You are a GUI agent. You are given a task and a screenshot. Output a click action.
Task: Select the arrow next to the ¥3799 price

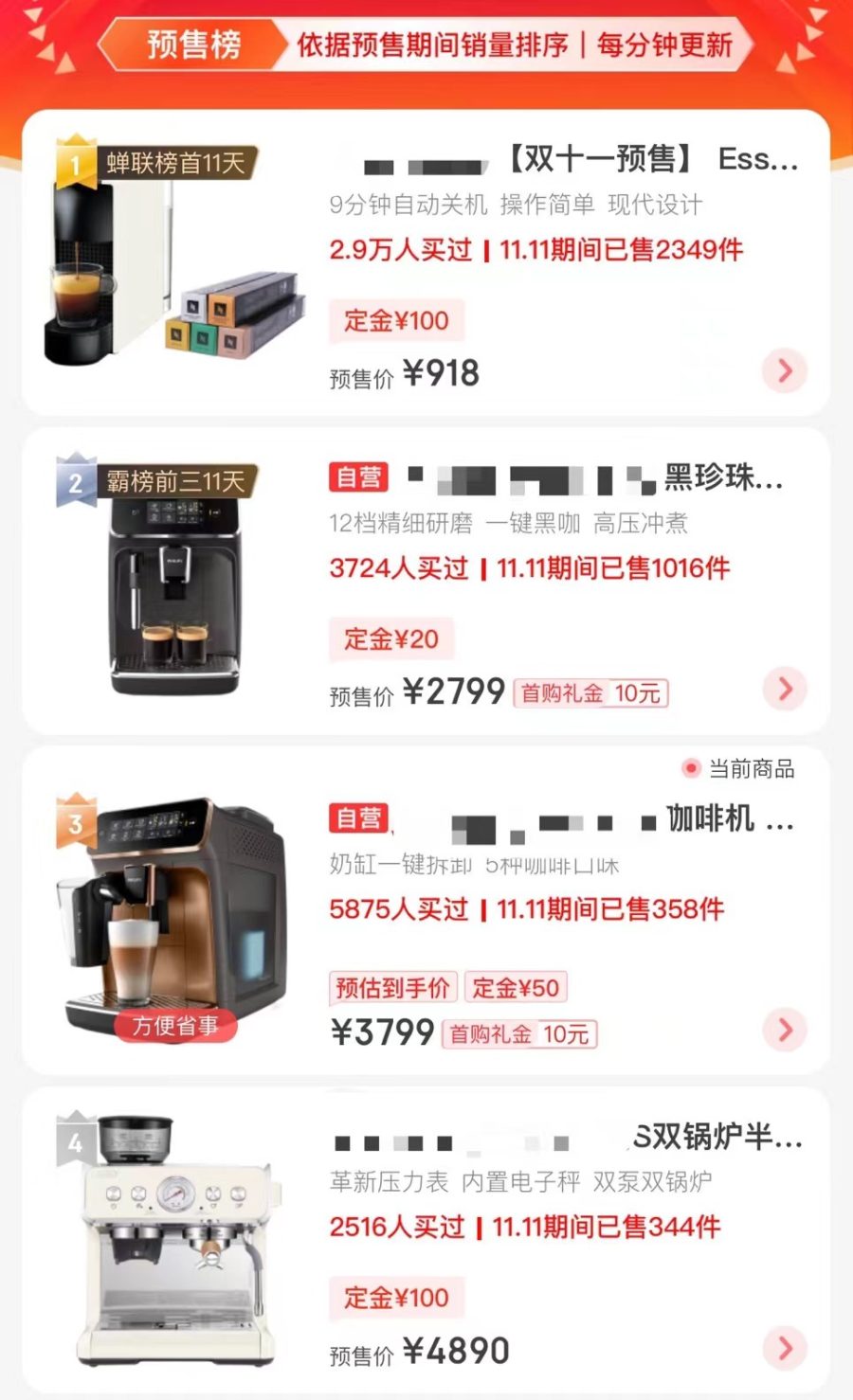click(x=785, y=1030)
